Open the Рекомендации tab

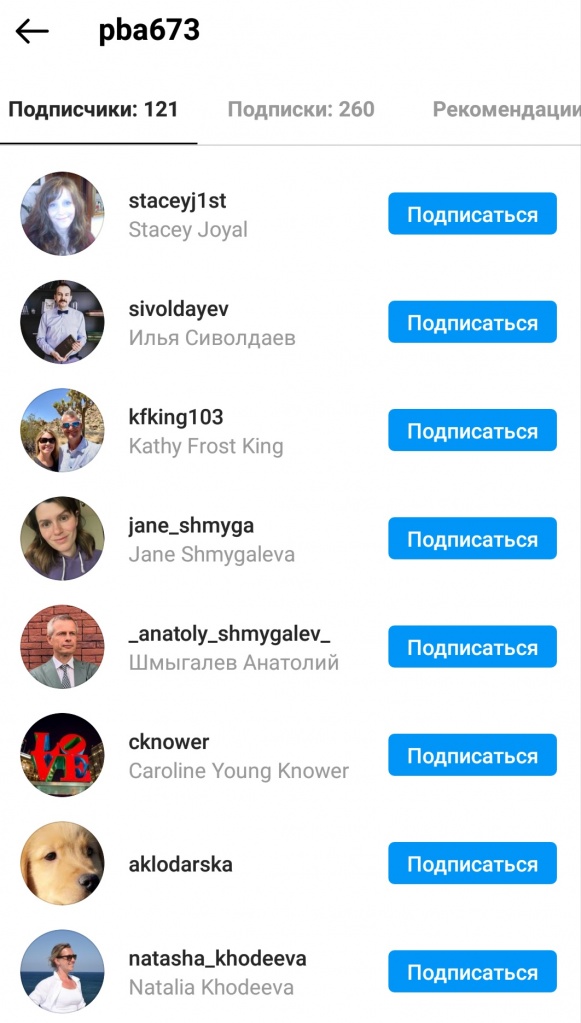506,109
